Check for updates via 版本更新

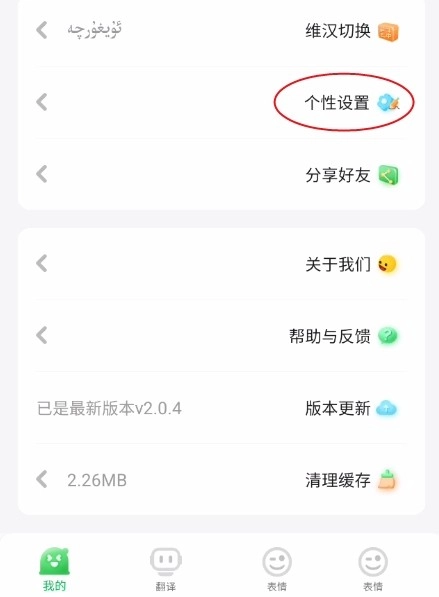[221, 408]
